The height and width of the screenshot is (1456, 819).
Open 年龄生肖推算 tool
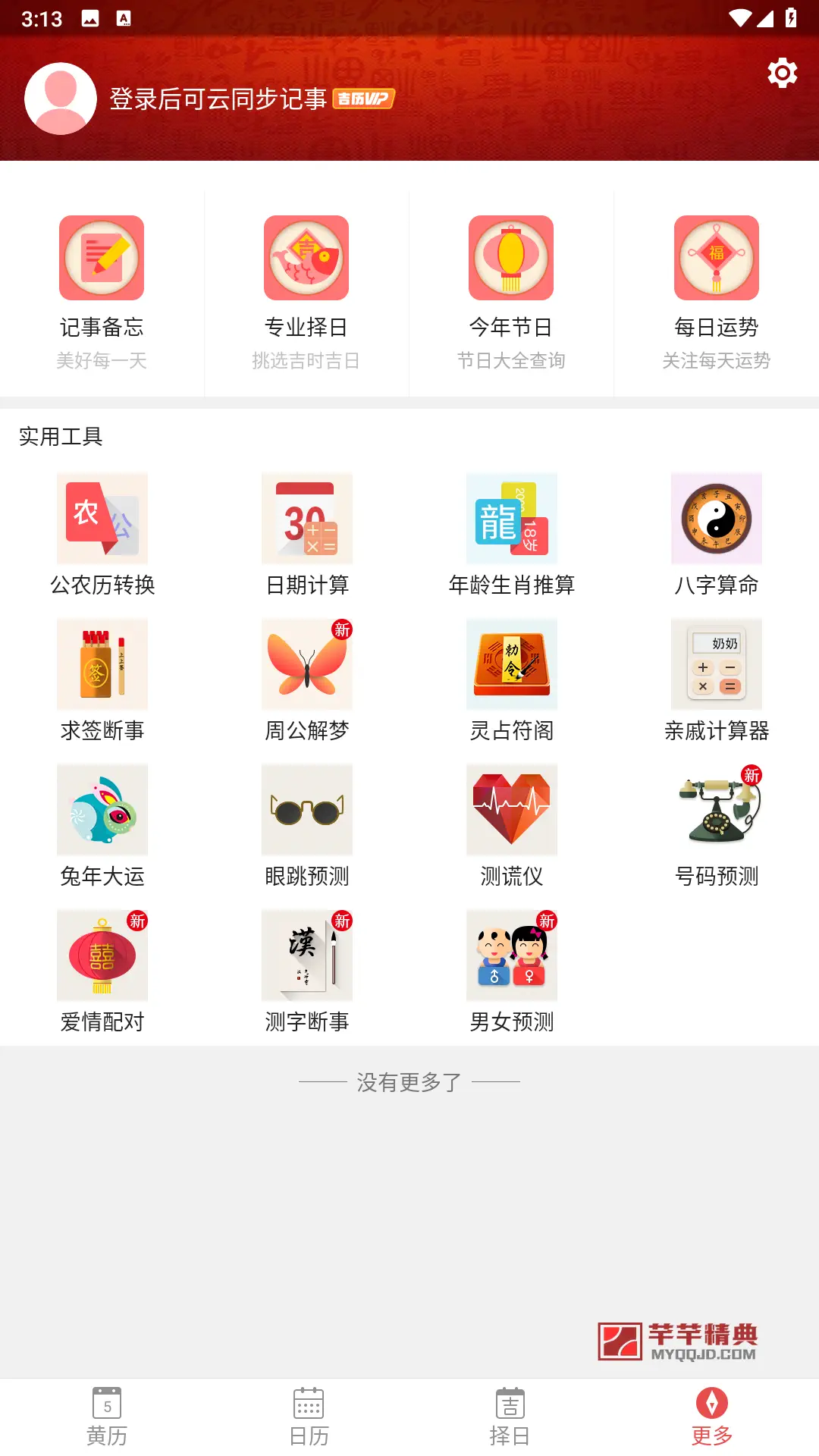tap(512, 535)
